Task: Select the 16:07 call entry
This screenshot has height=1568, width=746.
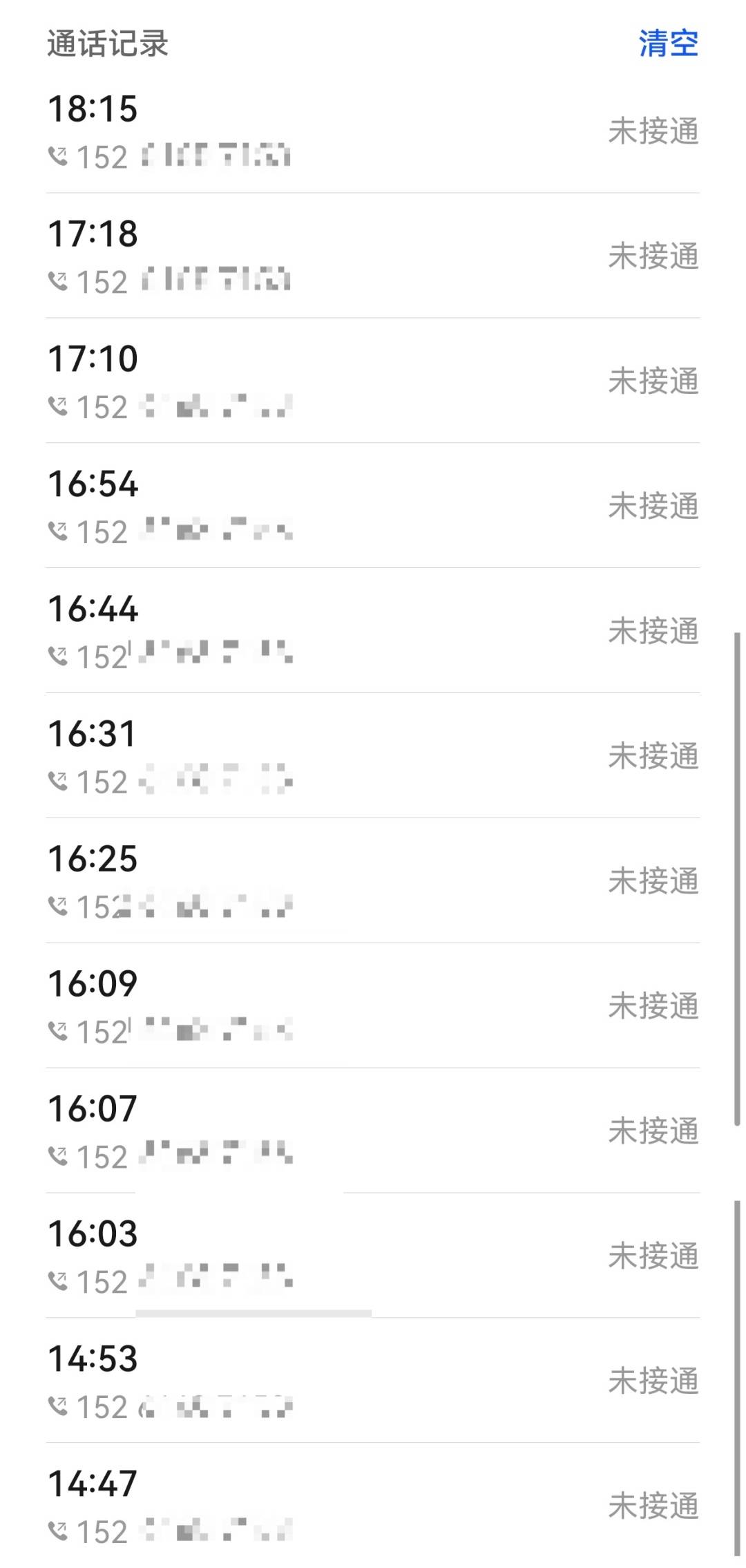Action: pyautogui.click(x=373, y=1131)
